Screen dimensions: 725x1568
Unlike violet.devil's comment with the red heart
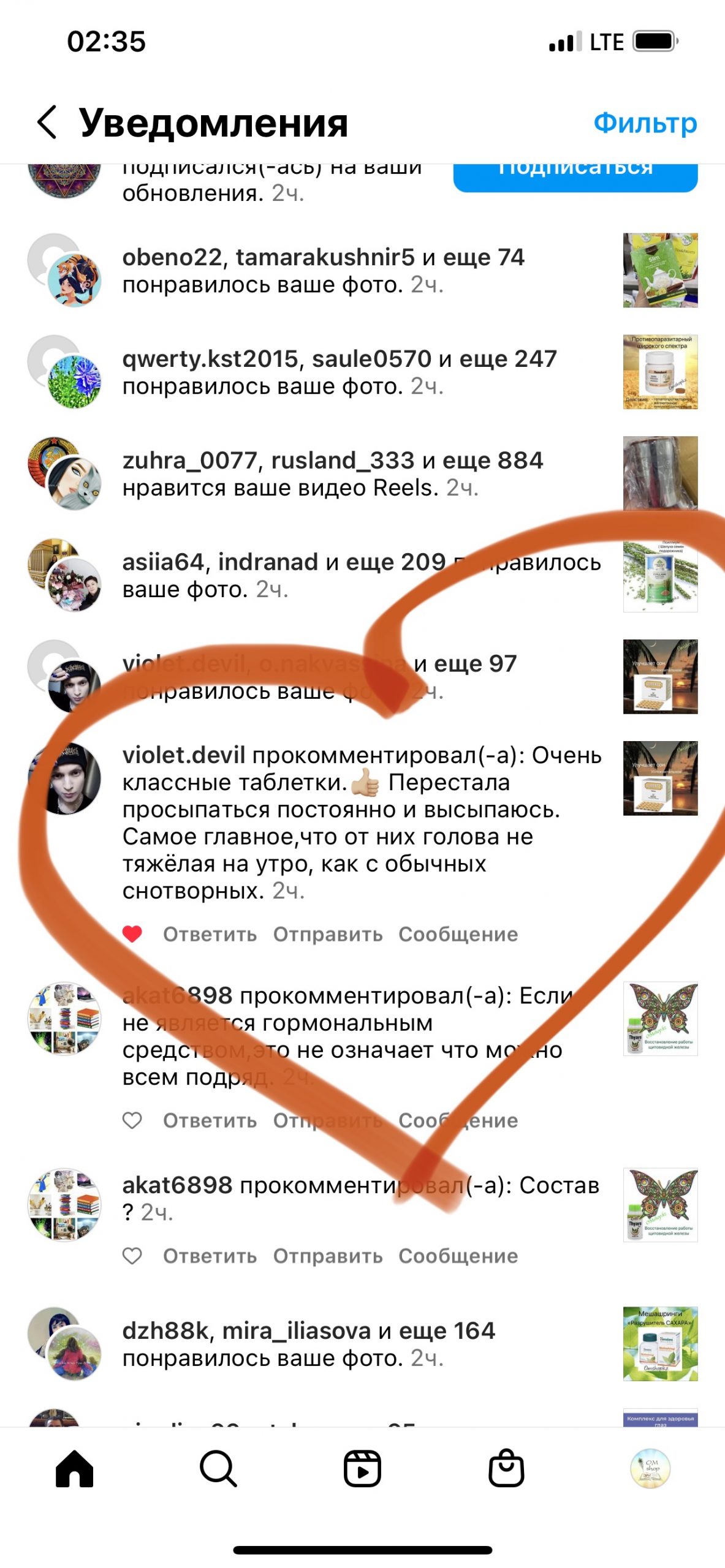point(132,934)
